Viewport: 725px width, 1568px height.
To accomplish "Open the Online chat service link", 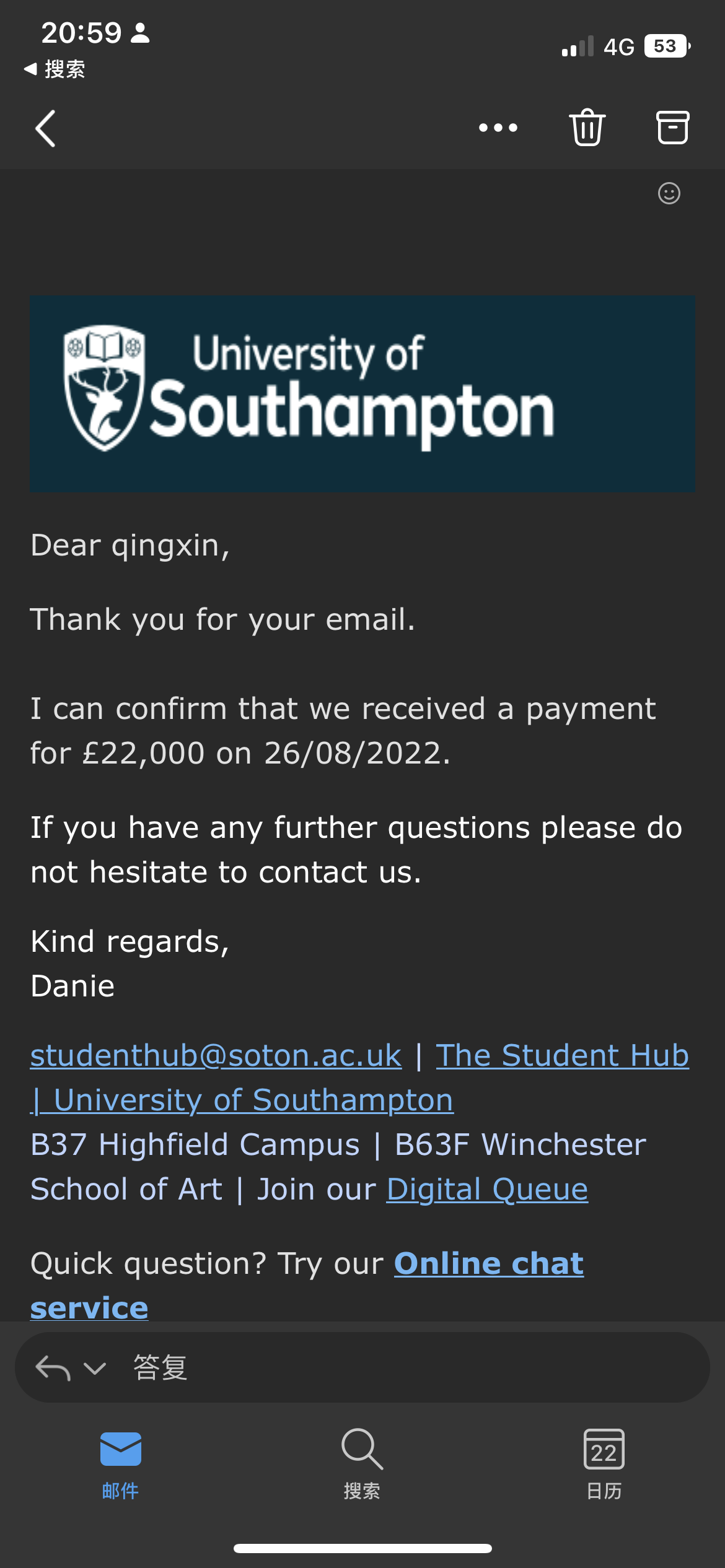I will click(x=488, y=1264).
